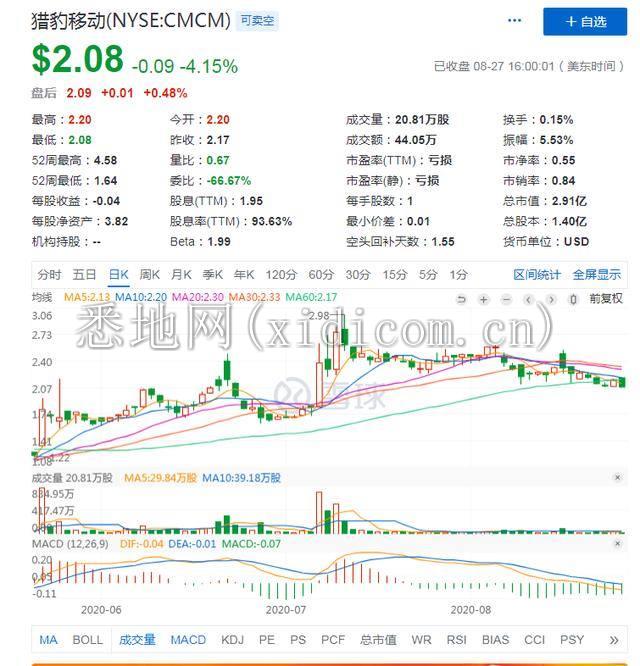Select the RSI indicator
This screenshot has width=640, height=666.
coord(457,640)
